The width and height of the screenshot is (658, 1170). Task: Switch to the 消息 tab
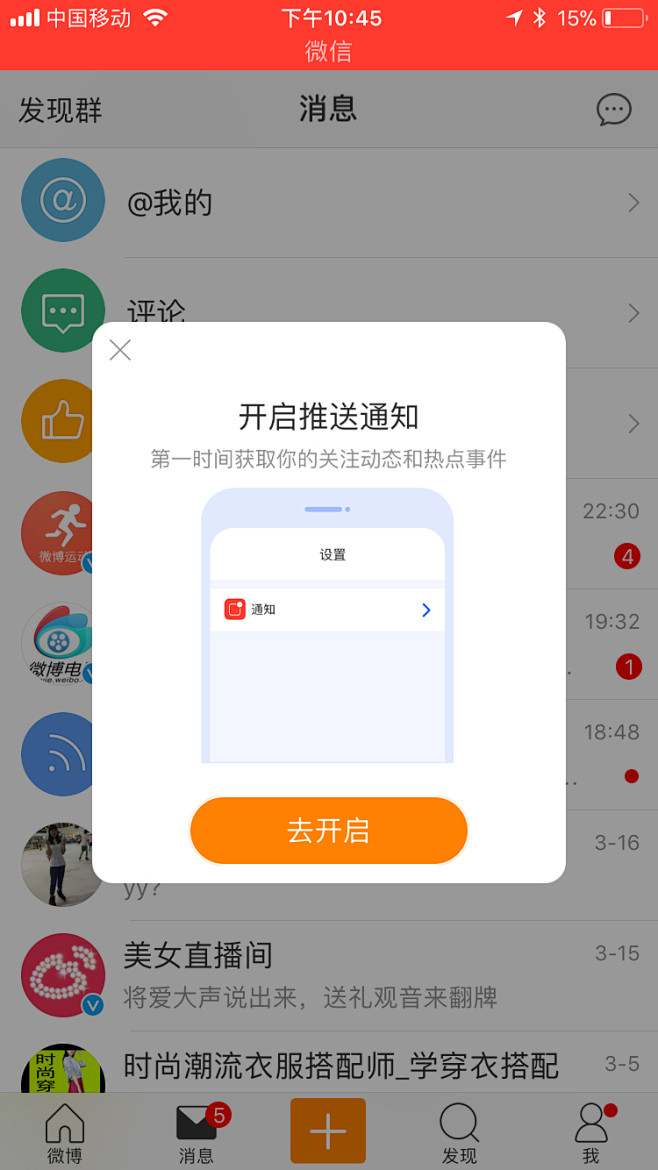pyautogui.click(x=197, y=1134)
